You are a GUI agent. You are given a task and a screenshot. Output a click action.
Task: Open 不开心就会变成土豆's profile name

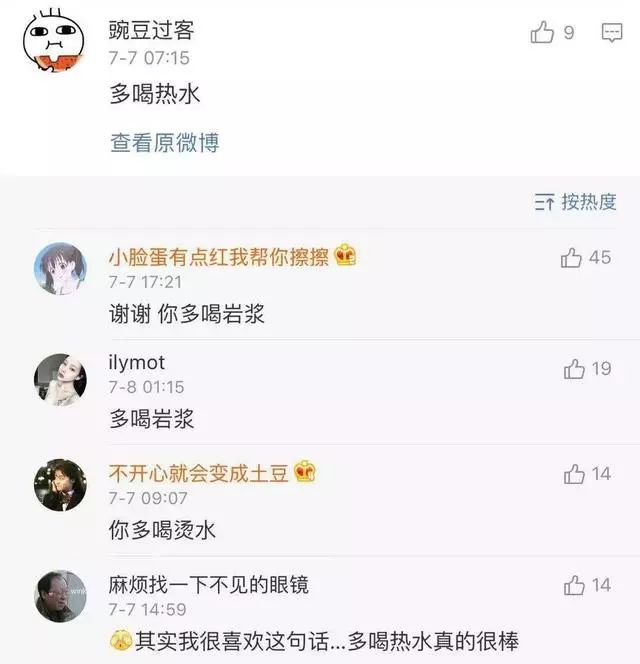[x=199, y=473]
